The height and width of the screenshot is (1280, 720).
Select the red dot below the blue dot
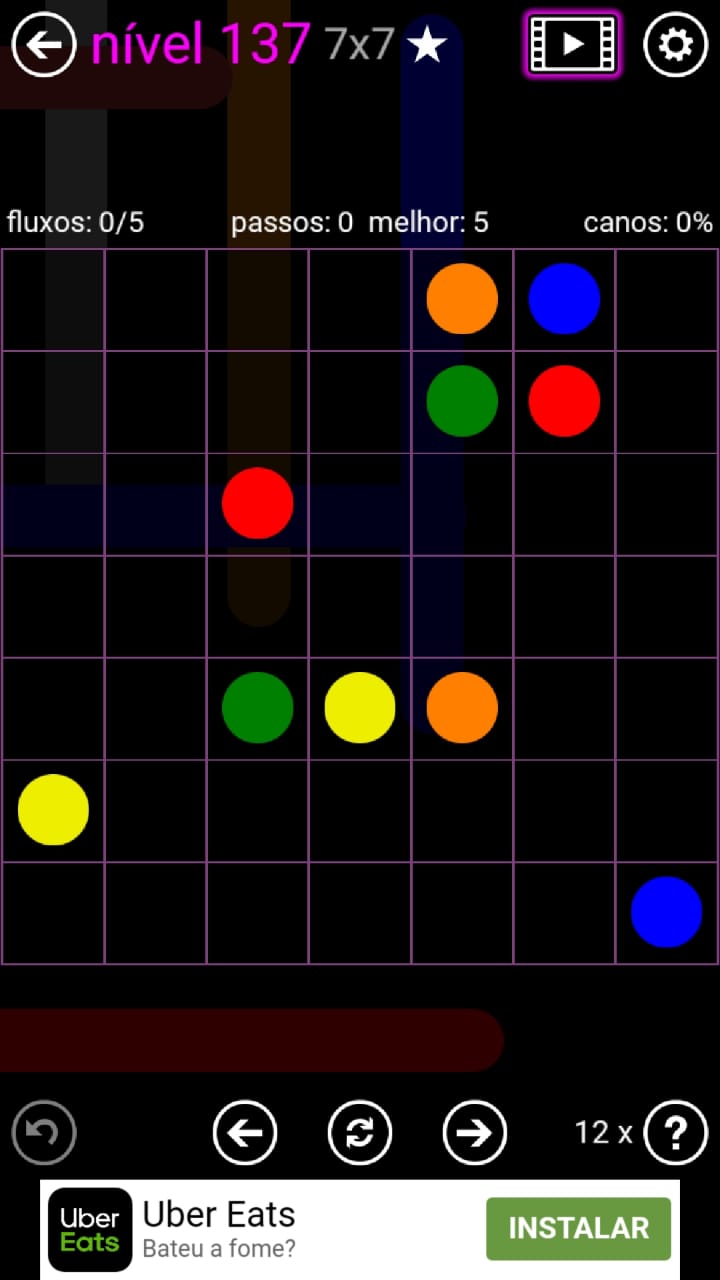(564, 400)
